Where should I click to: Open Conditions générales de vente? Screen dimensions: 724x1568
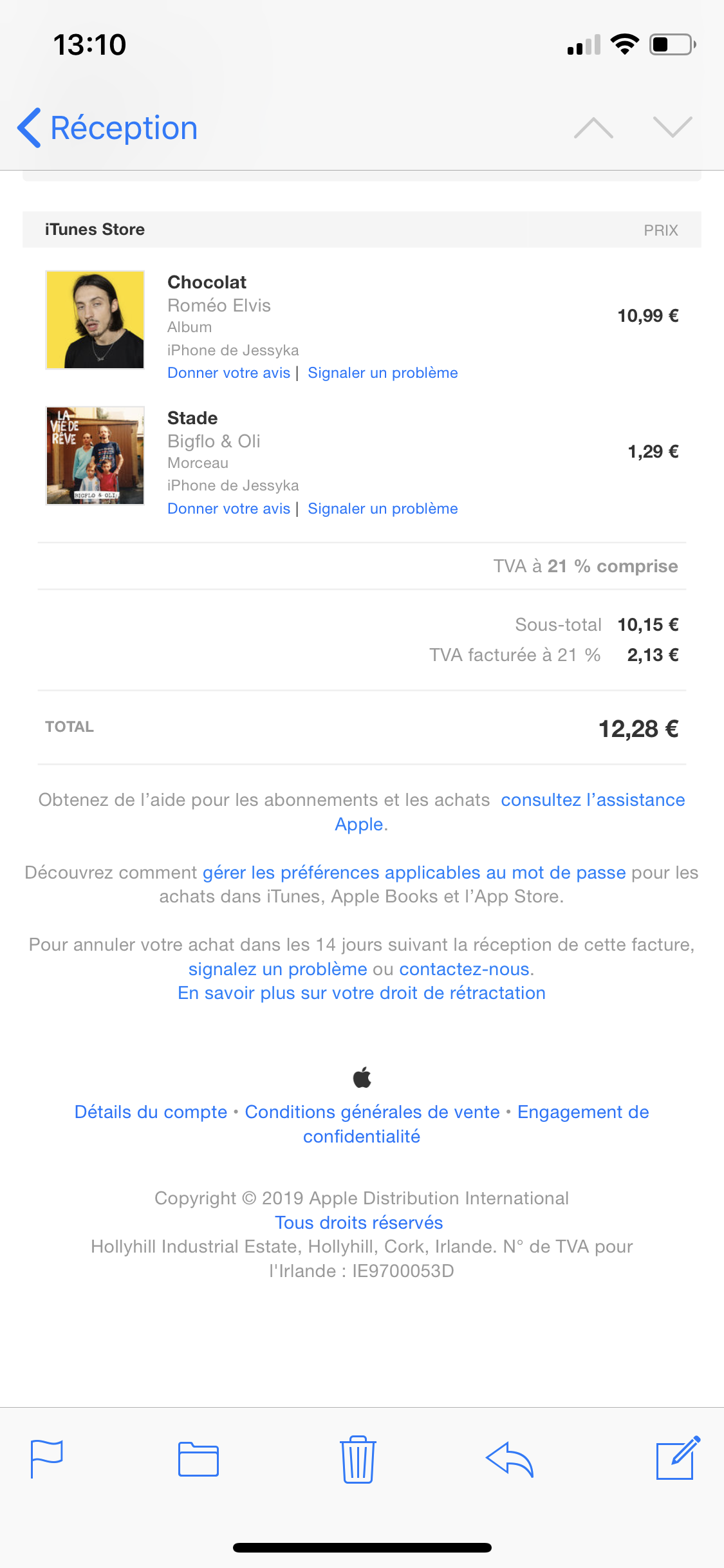tap(372, 1112)
